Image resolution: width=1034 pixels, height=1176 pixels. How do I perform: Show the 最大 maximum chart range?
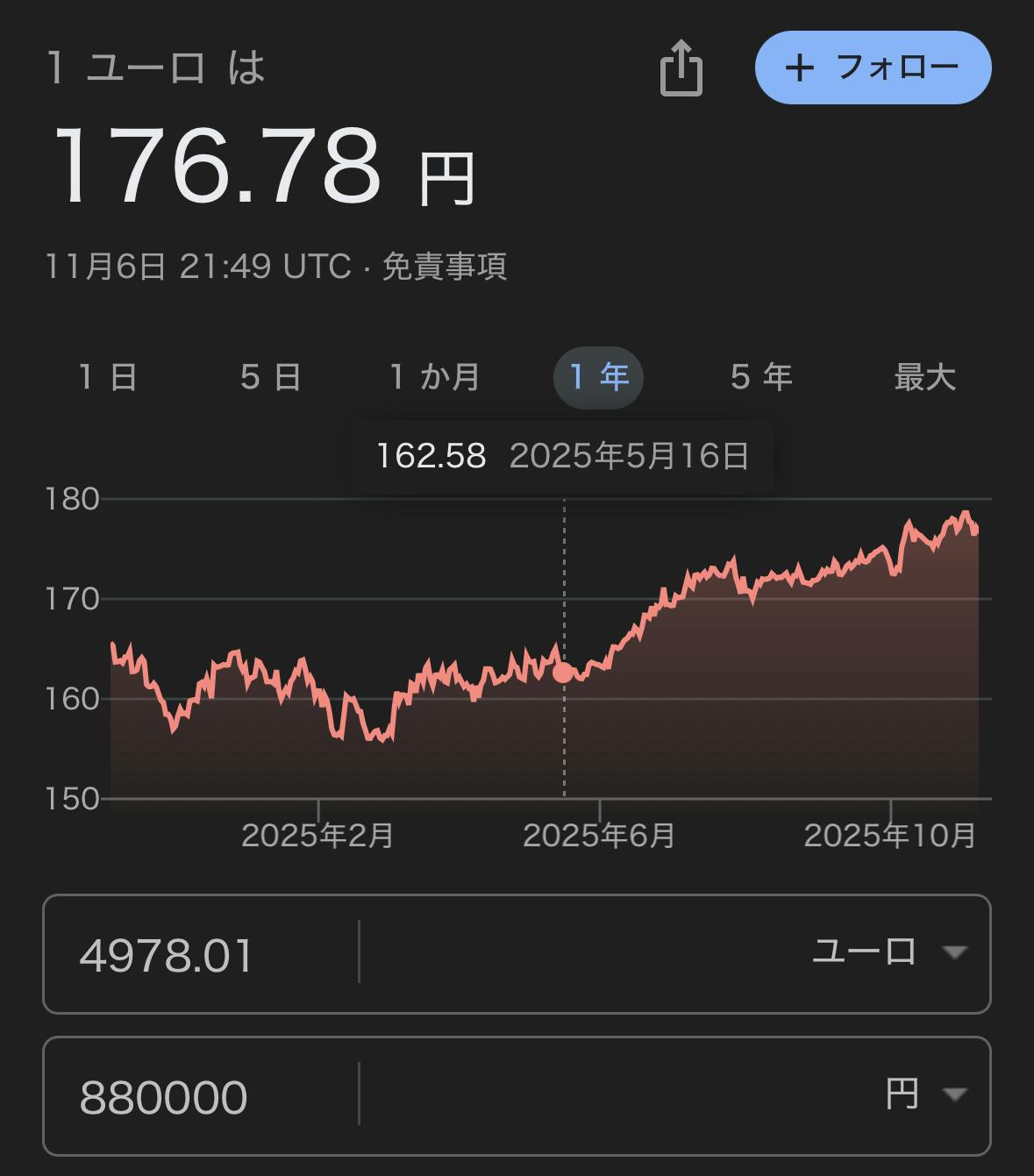[924, 377]
